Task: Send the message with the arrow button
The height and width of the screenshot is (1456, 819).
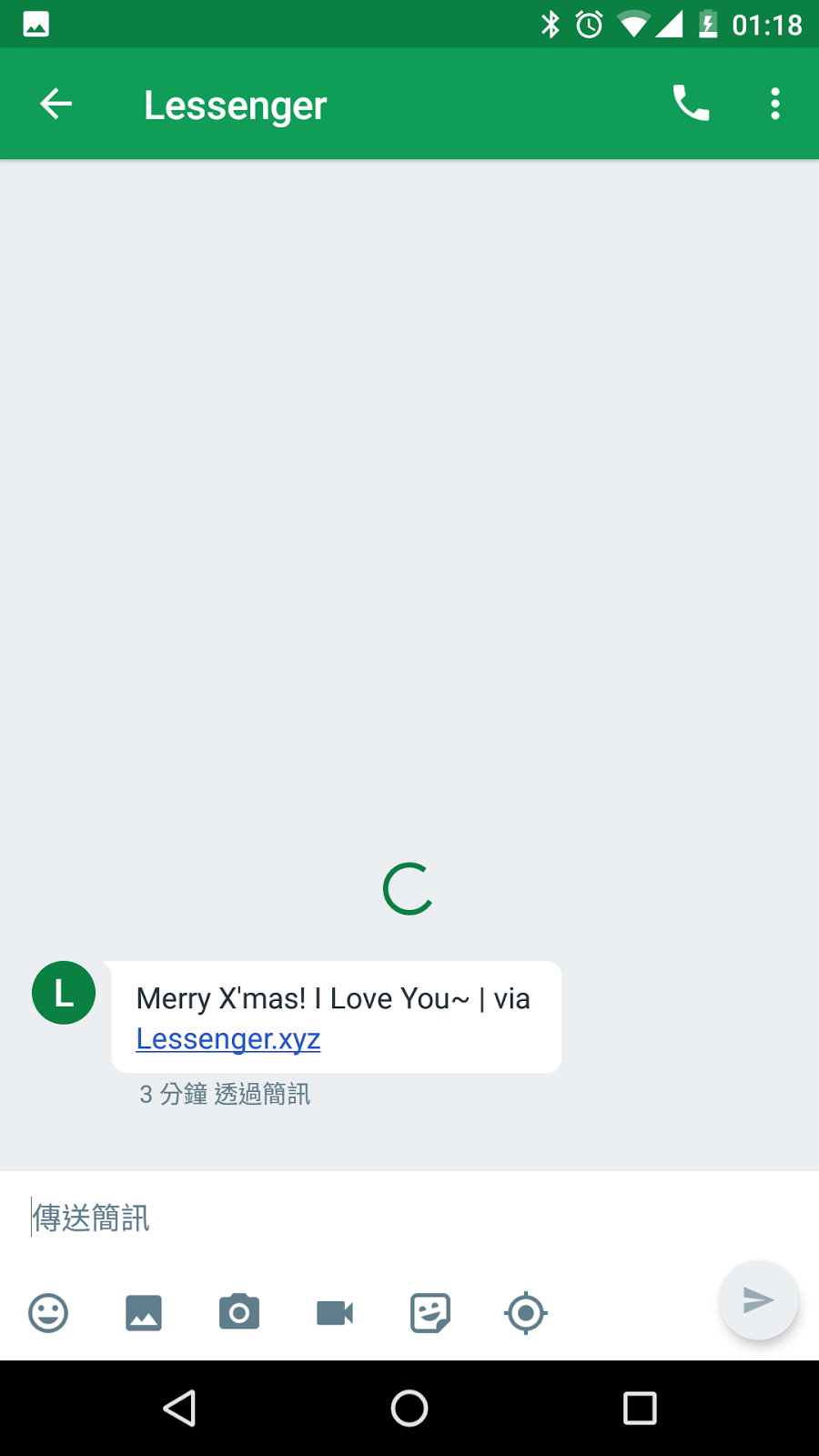Action: (x=759, y=1300)
